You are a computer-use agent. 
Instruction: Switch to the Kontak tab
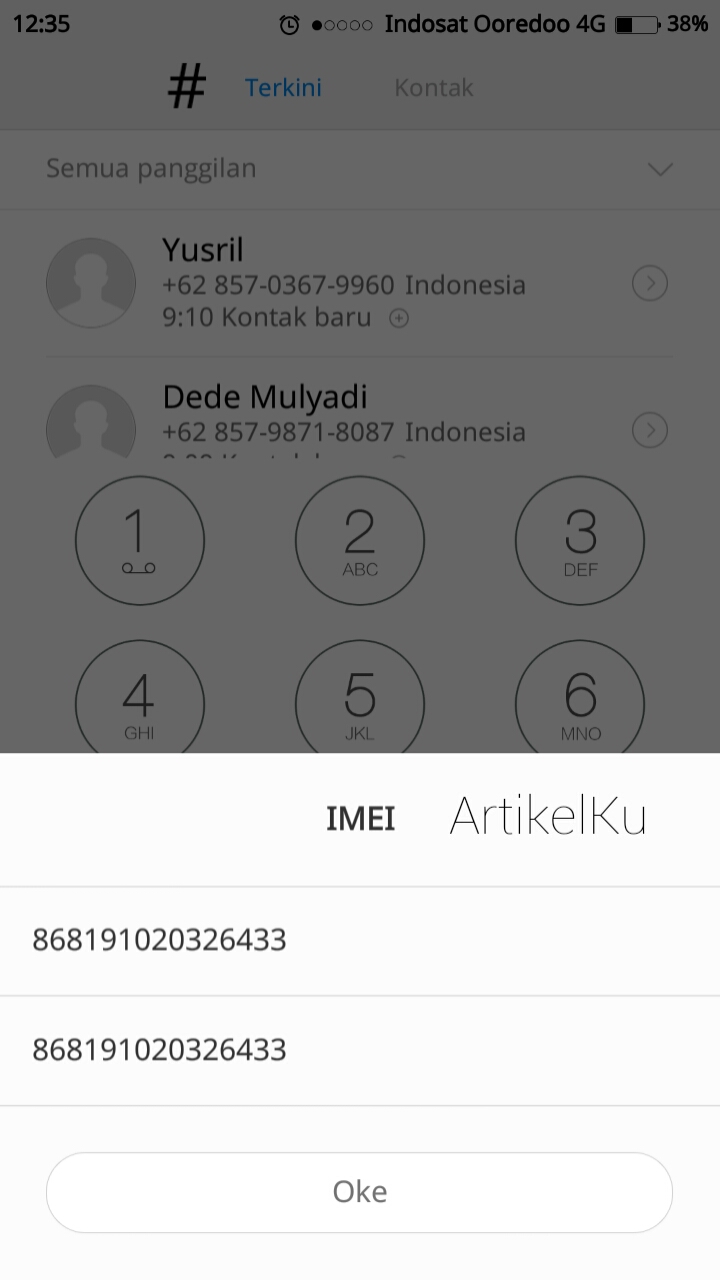tap(433, 87)
